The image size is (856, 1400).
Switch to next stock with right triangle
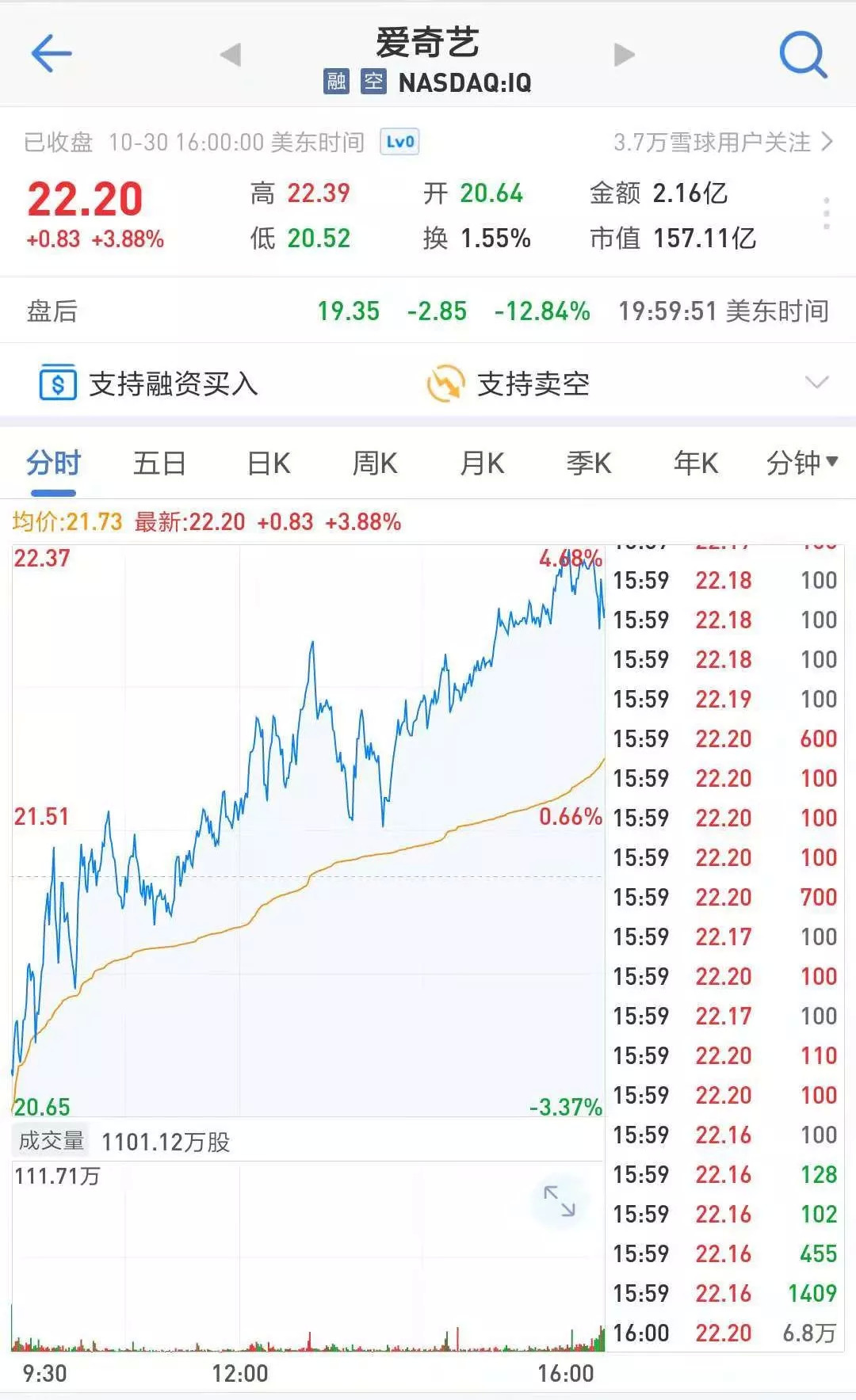[625, 55]
